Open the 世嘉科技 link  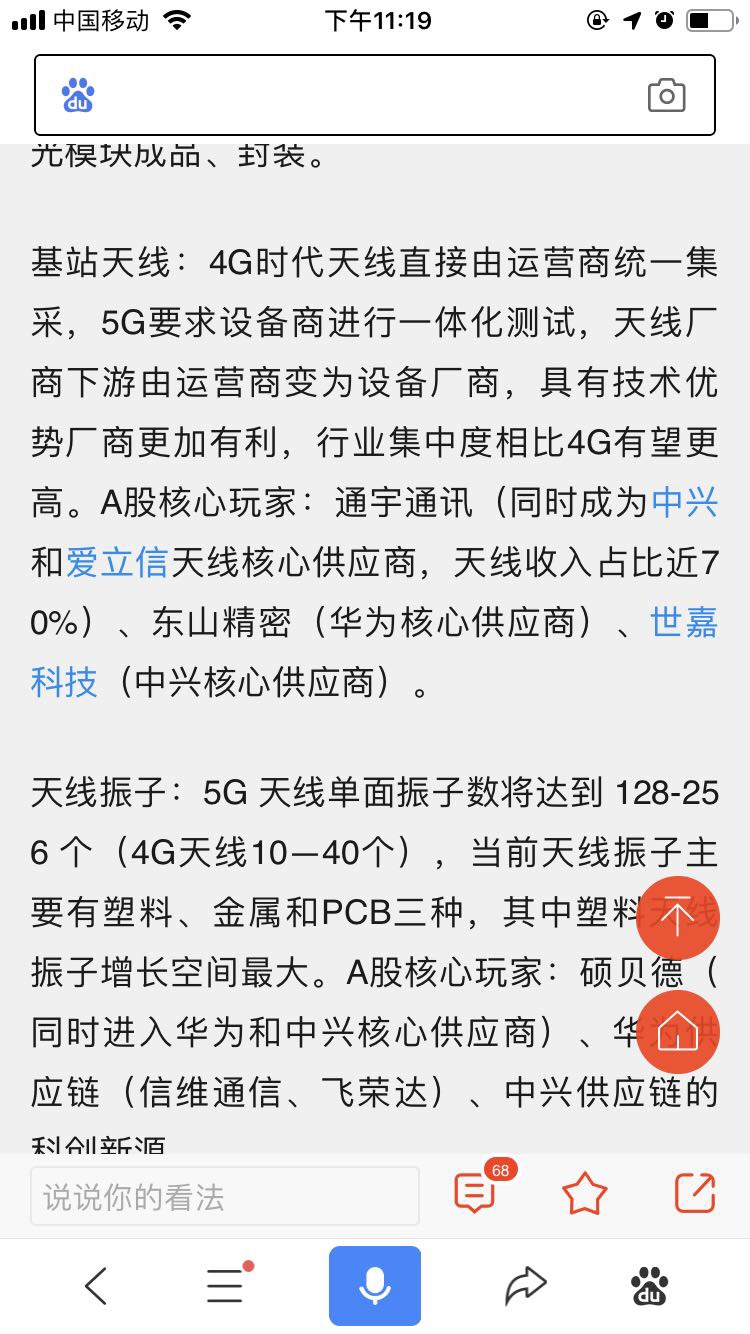click(684, 622)
